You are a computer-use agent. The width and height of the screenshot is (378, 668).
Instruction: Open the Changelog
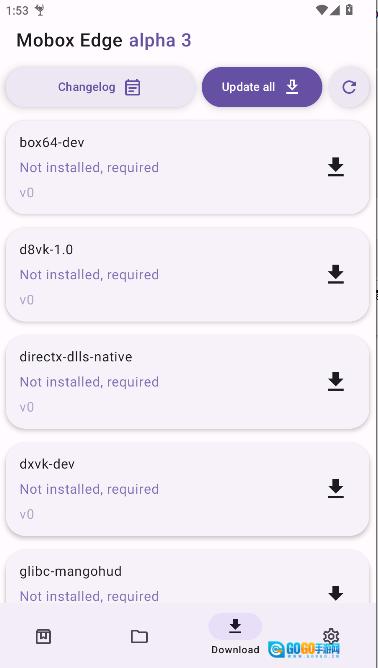click(x=100, y=87)
